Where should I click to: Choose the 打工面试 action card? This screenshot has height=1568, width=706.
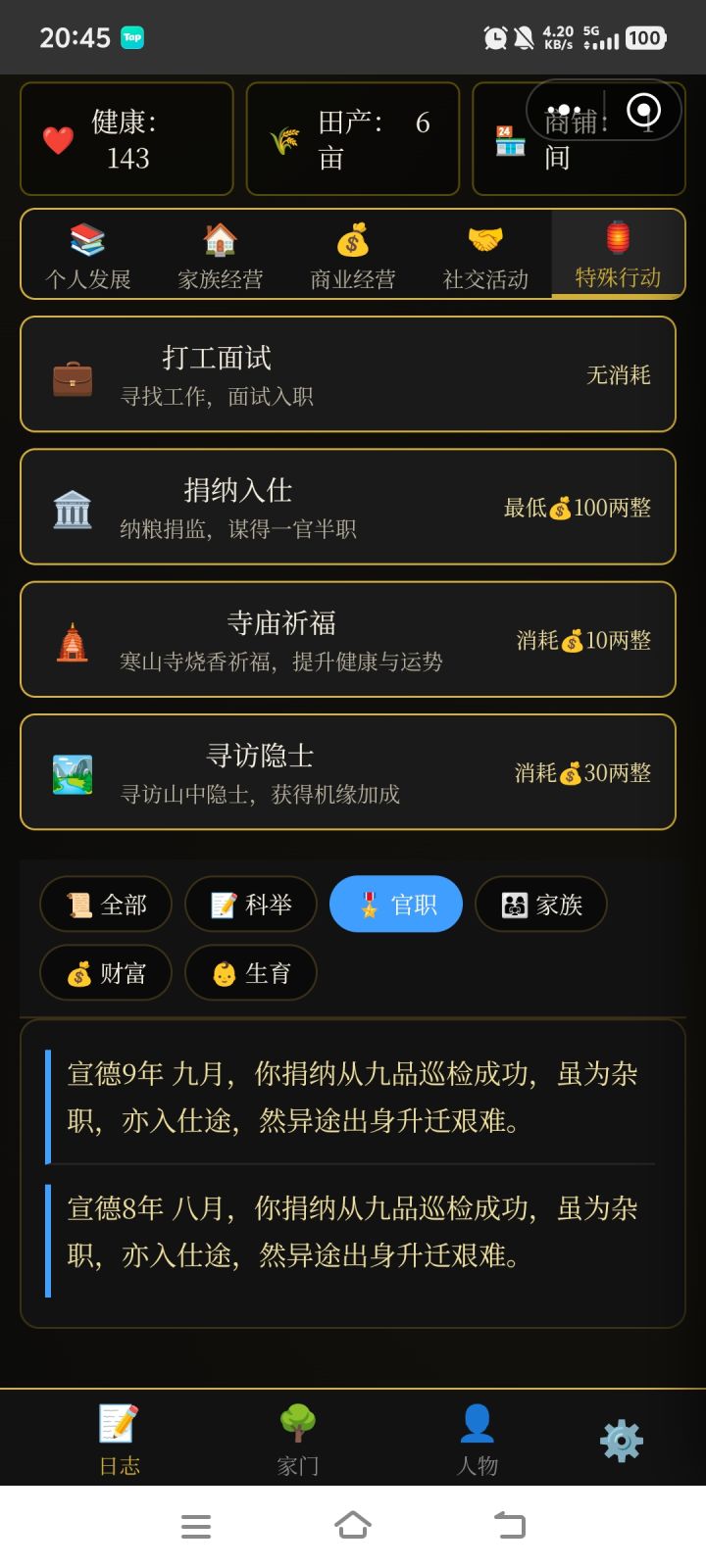[x=348, y=374]
